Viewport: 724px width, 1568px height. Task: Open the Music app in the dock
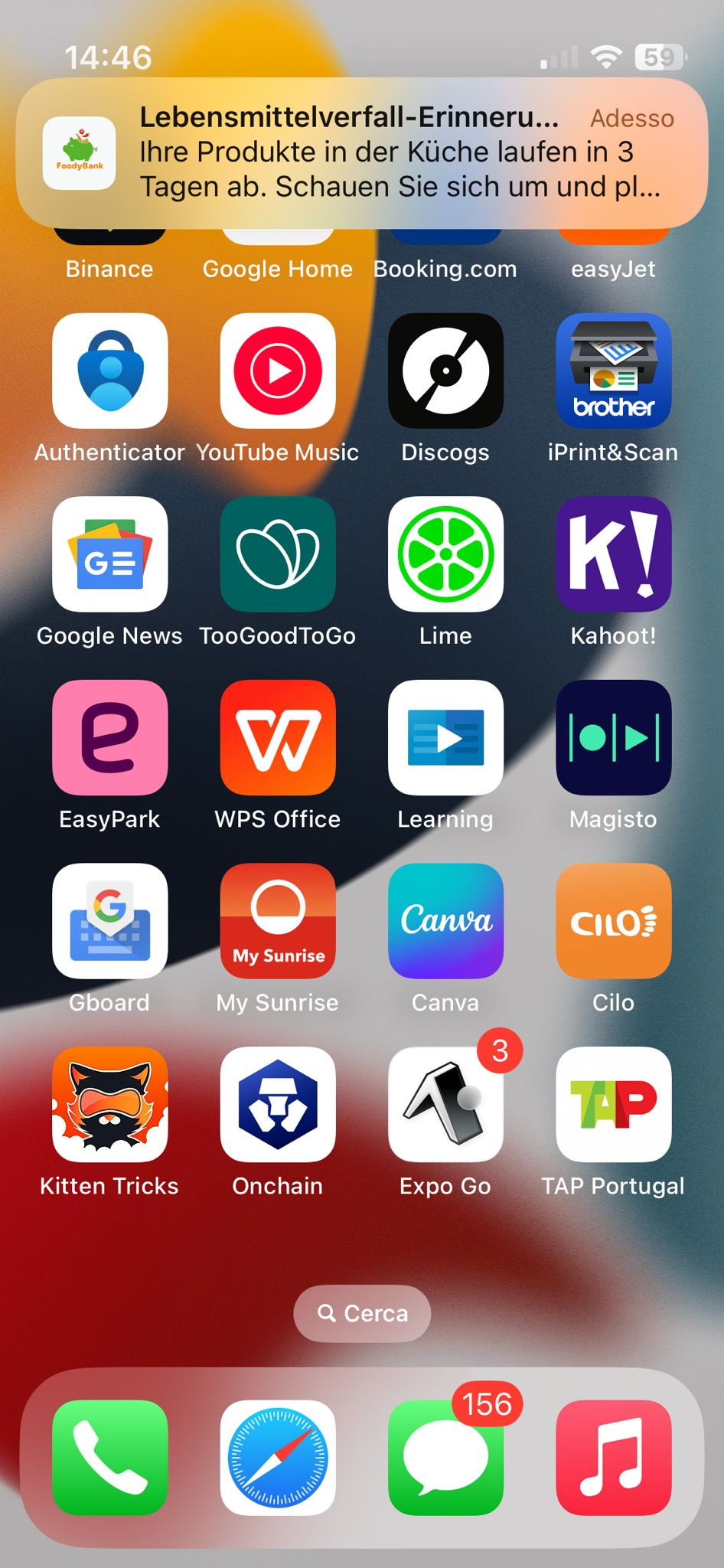click(x=614, y=1458)
